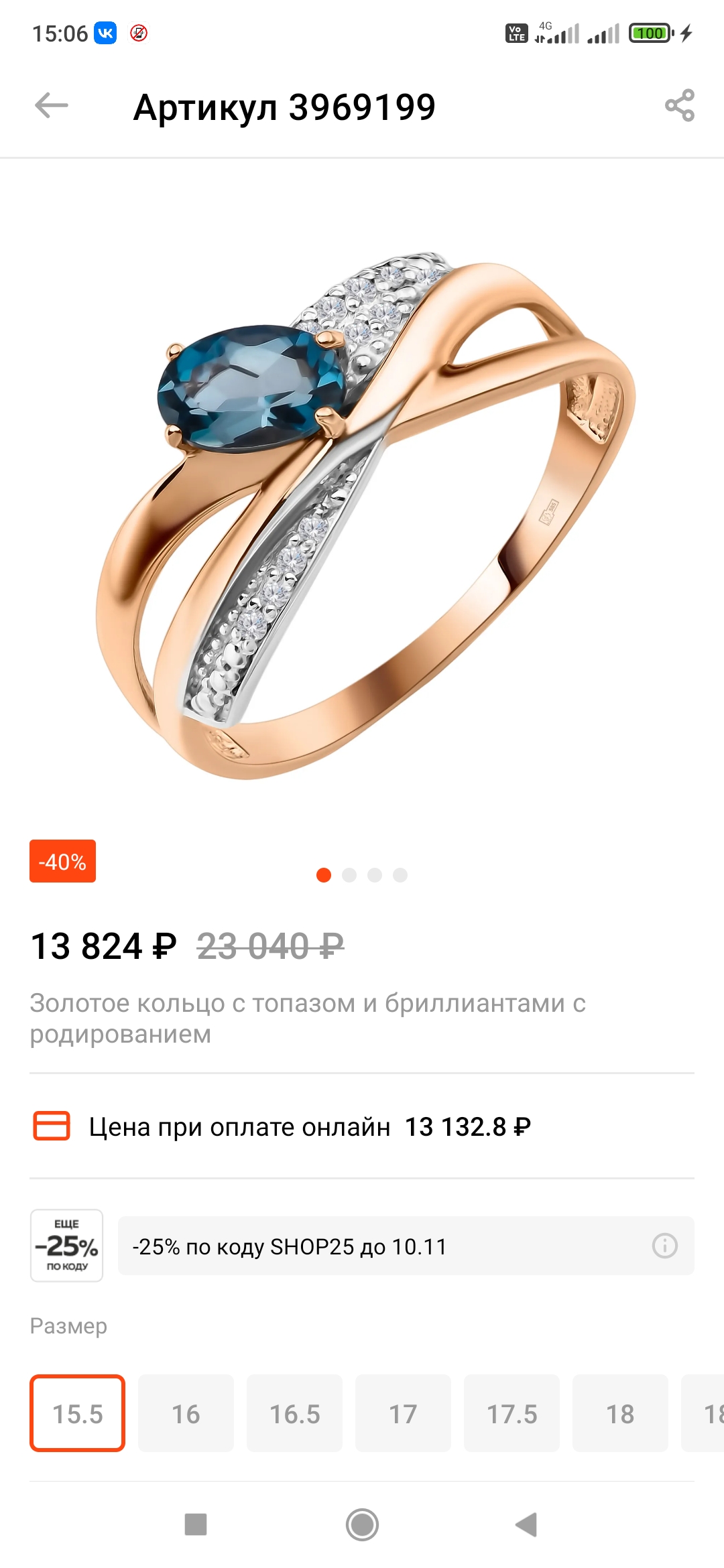The image size is (724, 1568).
Task: Open recent apps with the square button
Action: click(x=196, y=1524)
